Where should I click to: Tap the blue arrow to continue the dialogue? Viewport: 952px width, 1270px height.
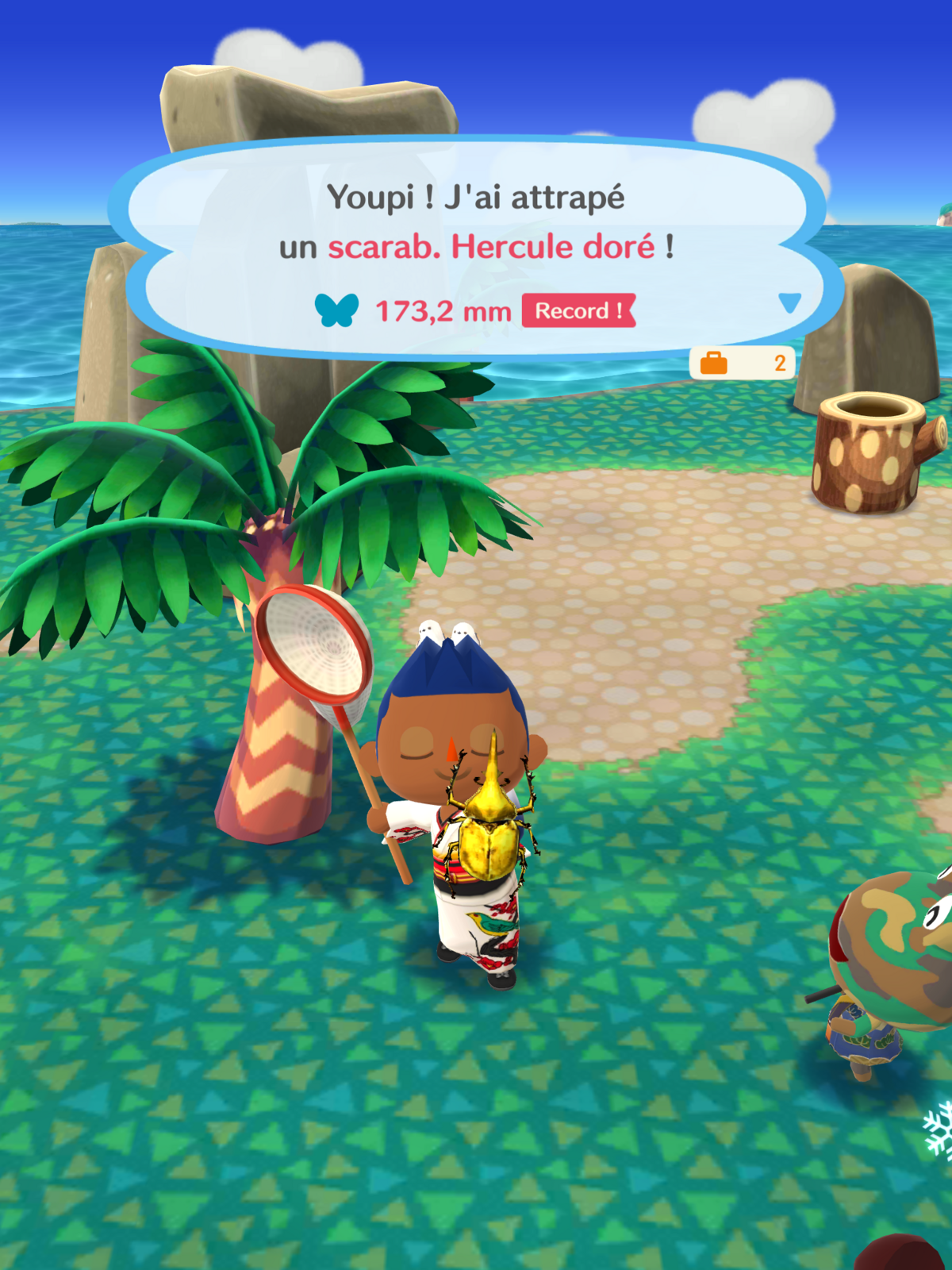789,302
